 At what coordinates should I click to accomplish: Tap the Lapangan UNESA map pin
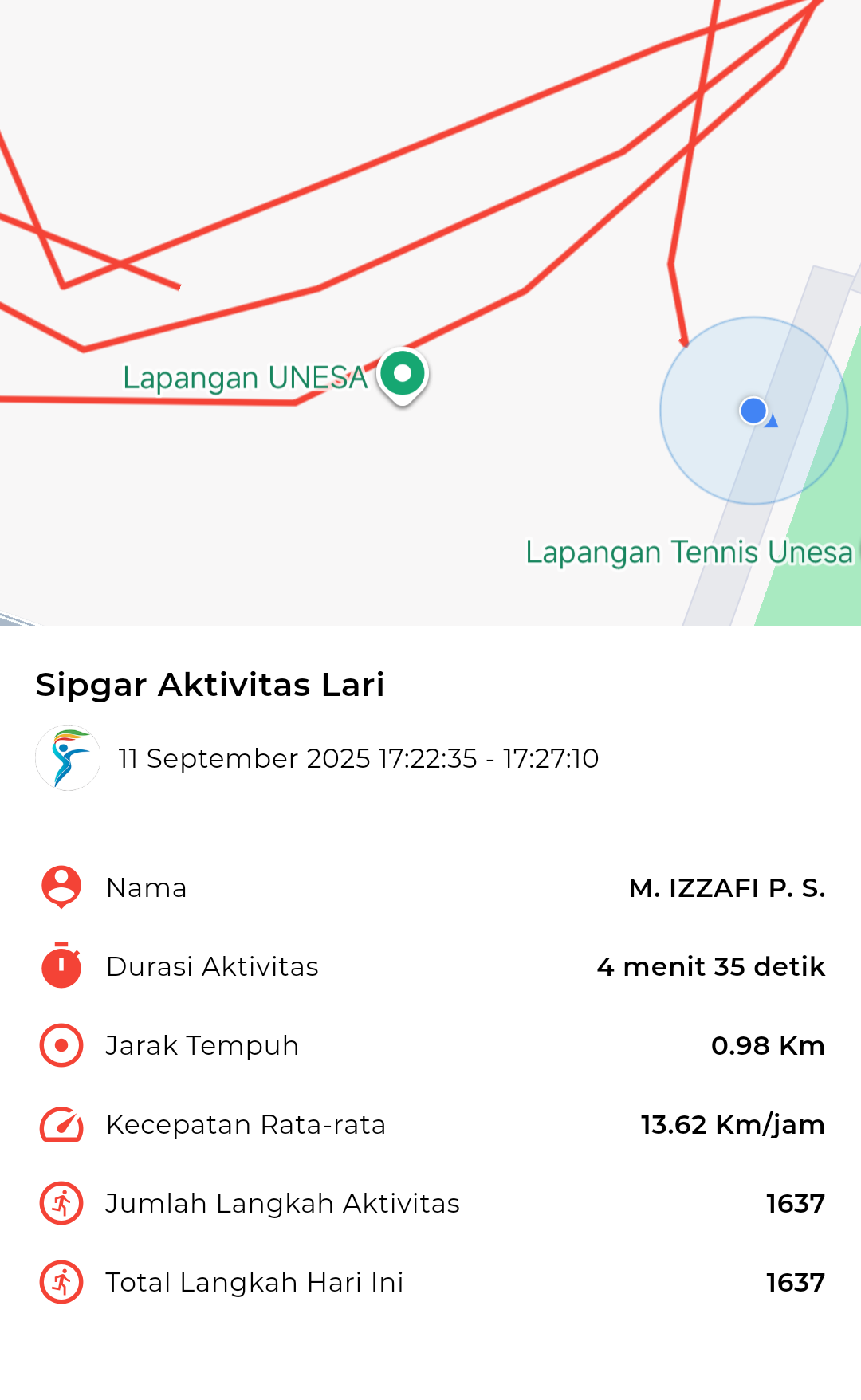[403, 376]
